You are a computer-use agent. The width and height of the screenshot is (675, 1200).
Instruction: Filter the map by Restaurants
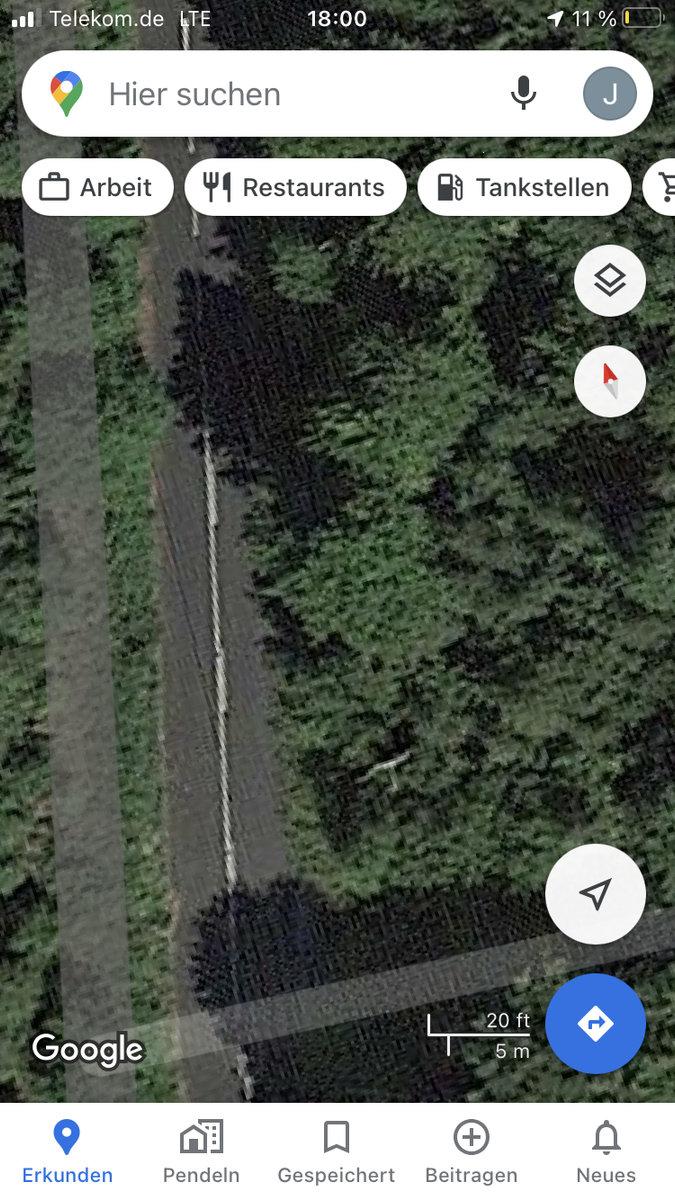click(x=295, y=187)
